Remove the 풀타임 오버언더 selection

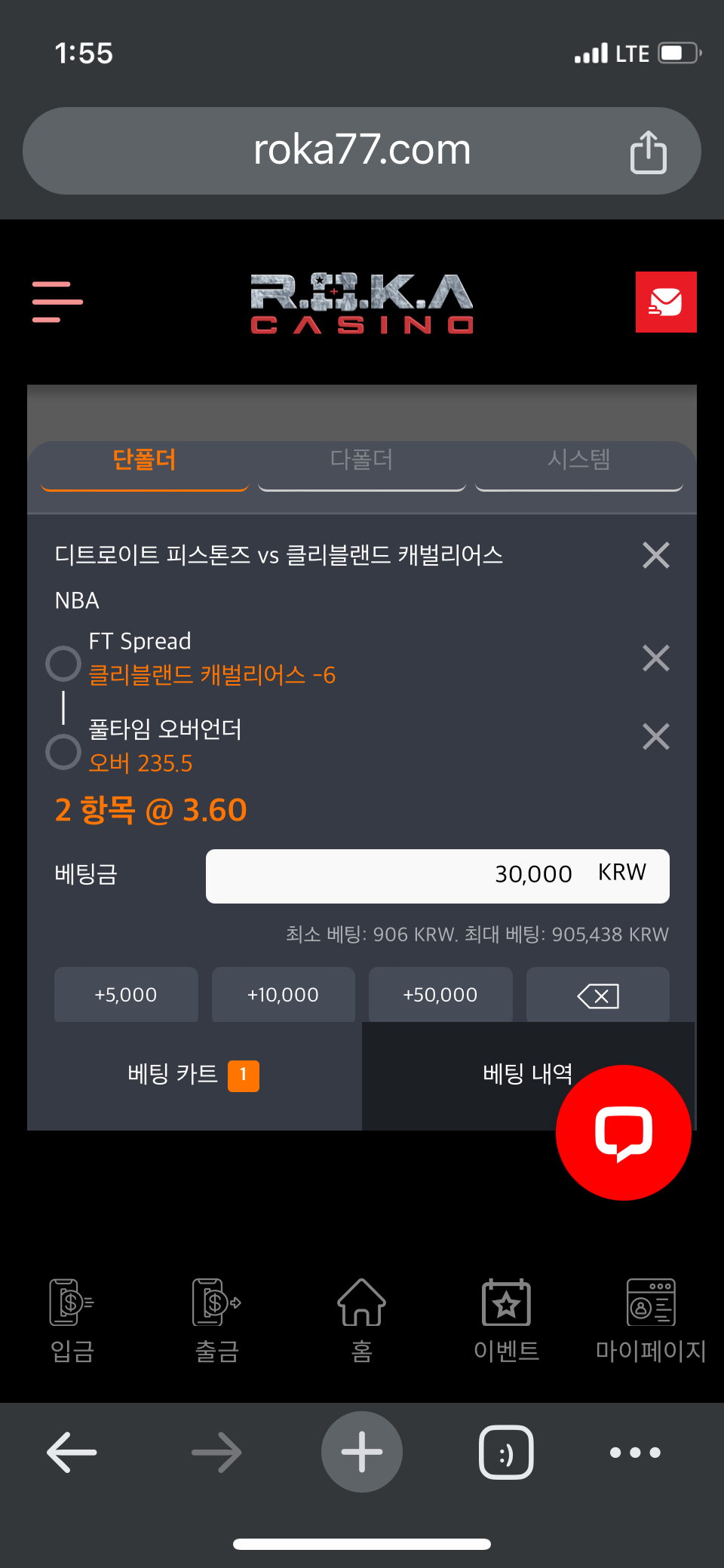[655, 736]
